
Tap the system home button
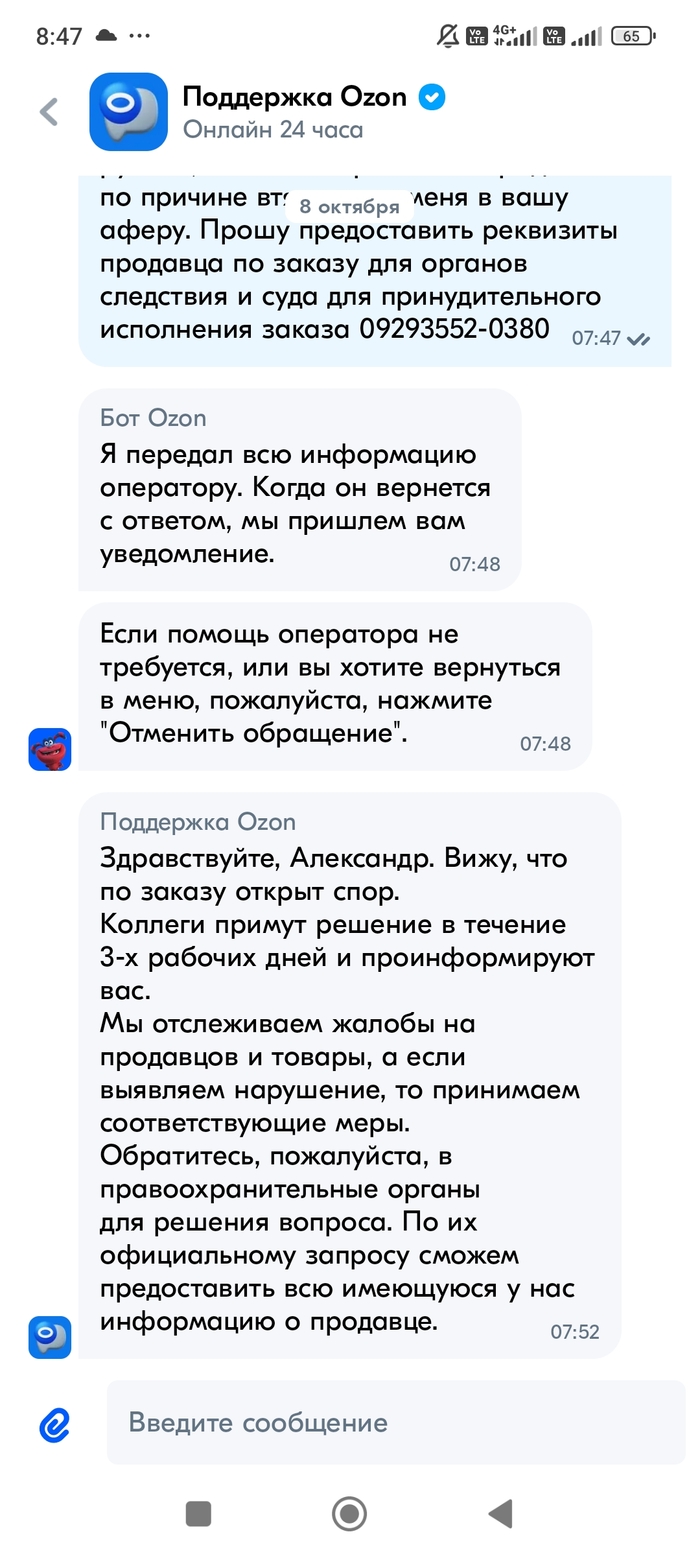(x=349, y=1513)
